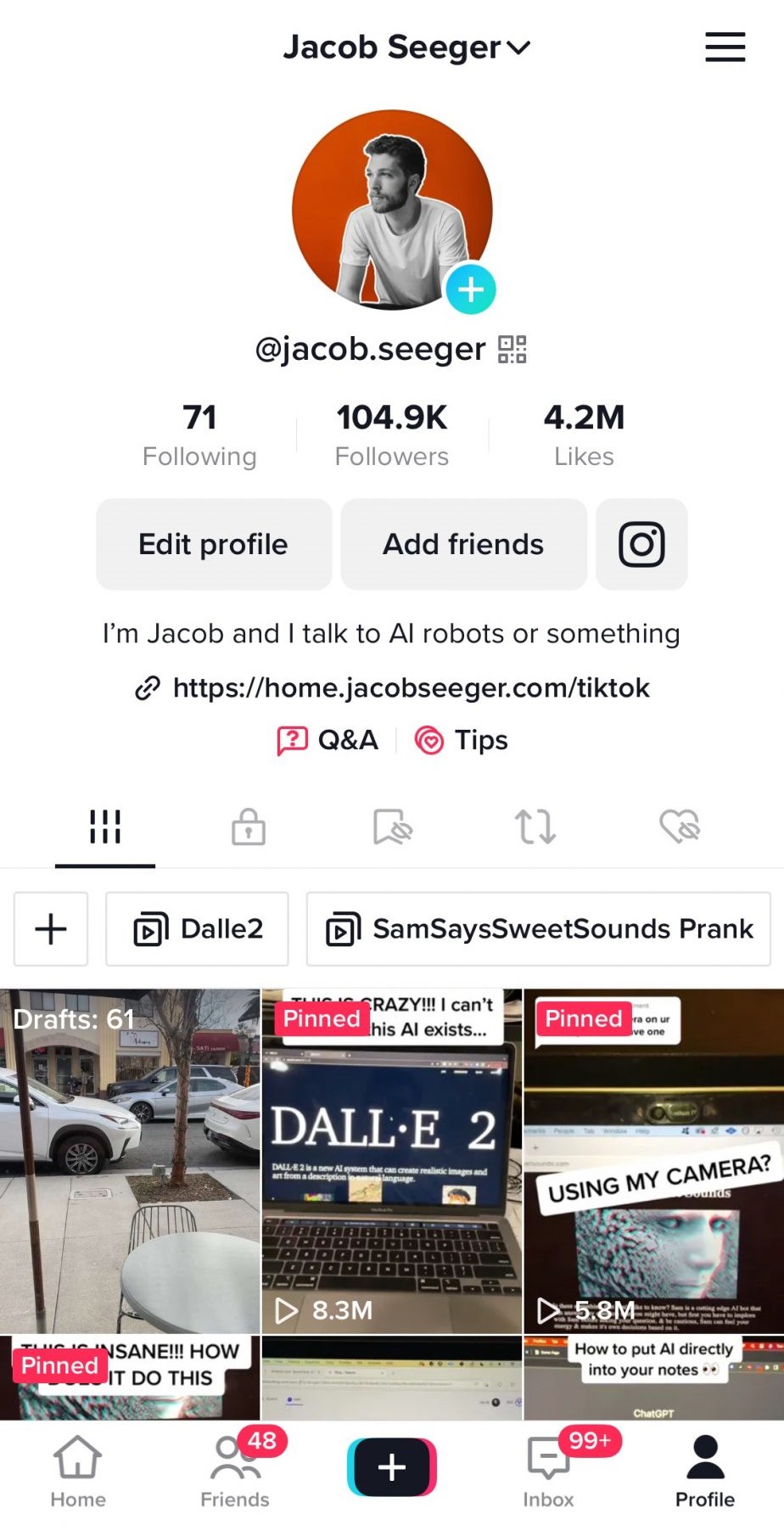The height and width of the screenshot is (1536, 784).
Task: Play the pinned DALL·E 2 video
Action: pyautogui.click(x=391, y=1160)
